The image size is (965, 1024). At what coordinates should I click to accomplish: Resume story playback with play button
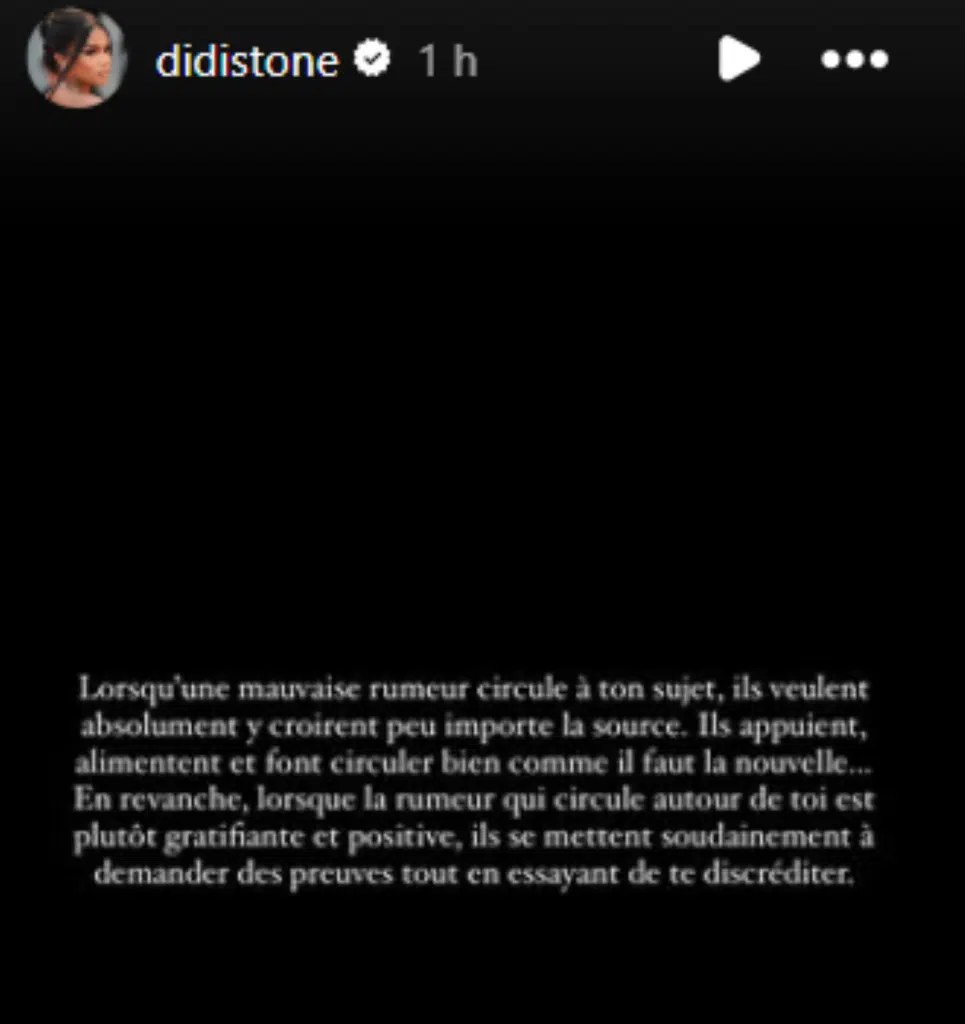[738, 60]
